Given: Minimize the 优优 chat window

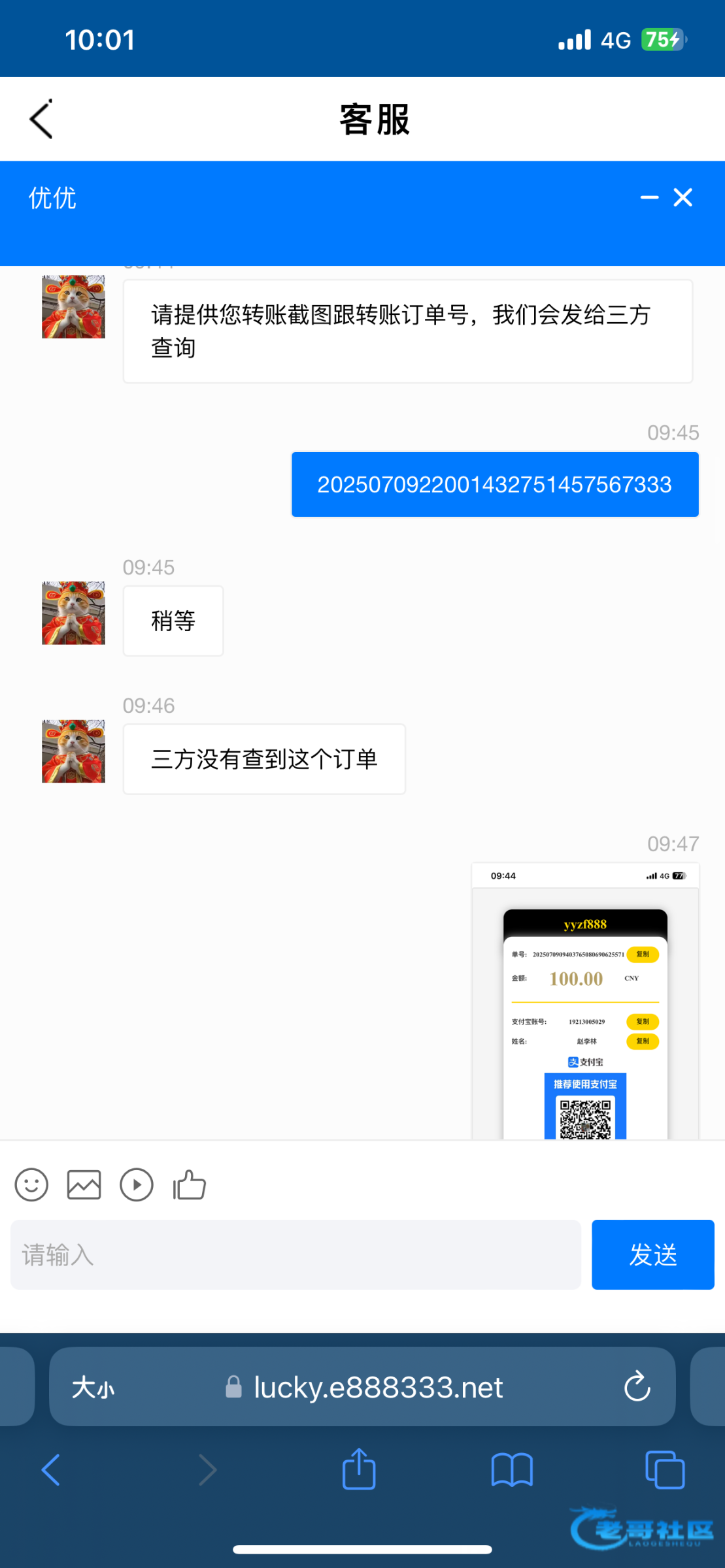Looking at the screenshot, I should (649, 197).
